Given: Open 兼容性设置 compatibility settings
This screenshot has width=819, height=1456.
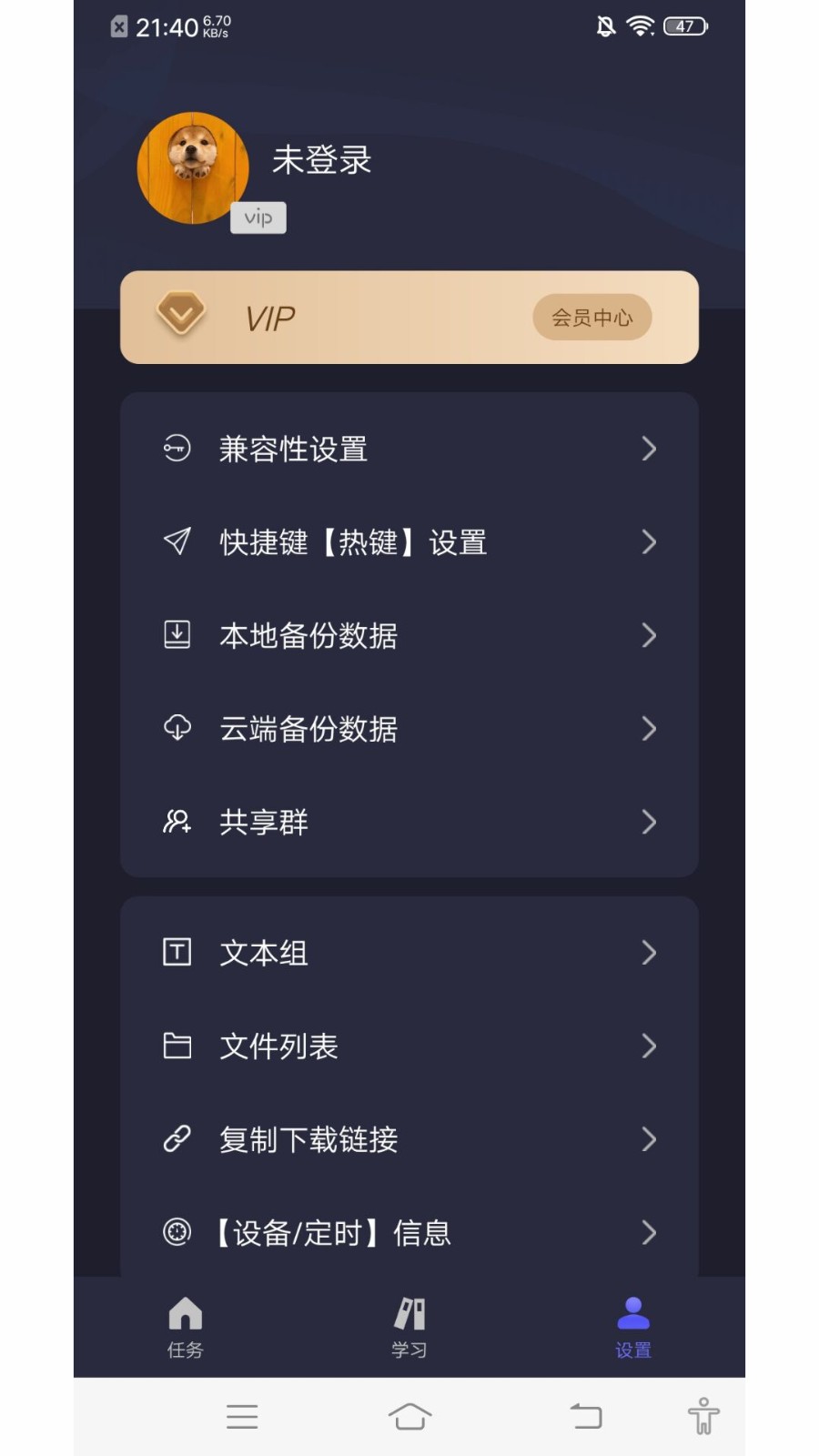Looking at the screenshot, I should (409, 449).
